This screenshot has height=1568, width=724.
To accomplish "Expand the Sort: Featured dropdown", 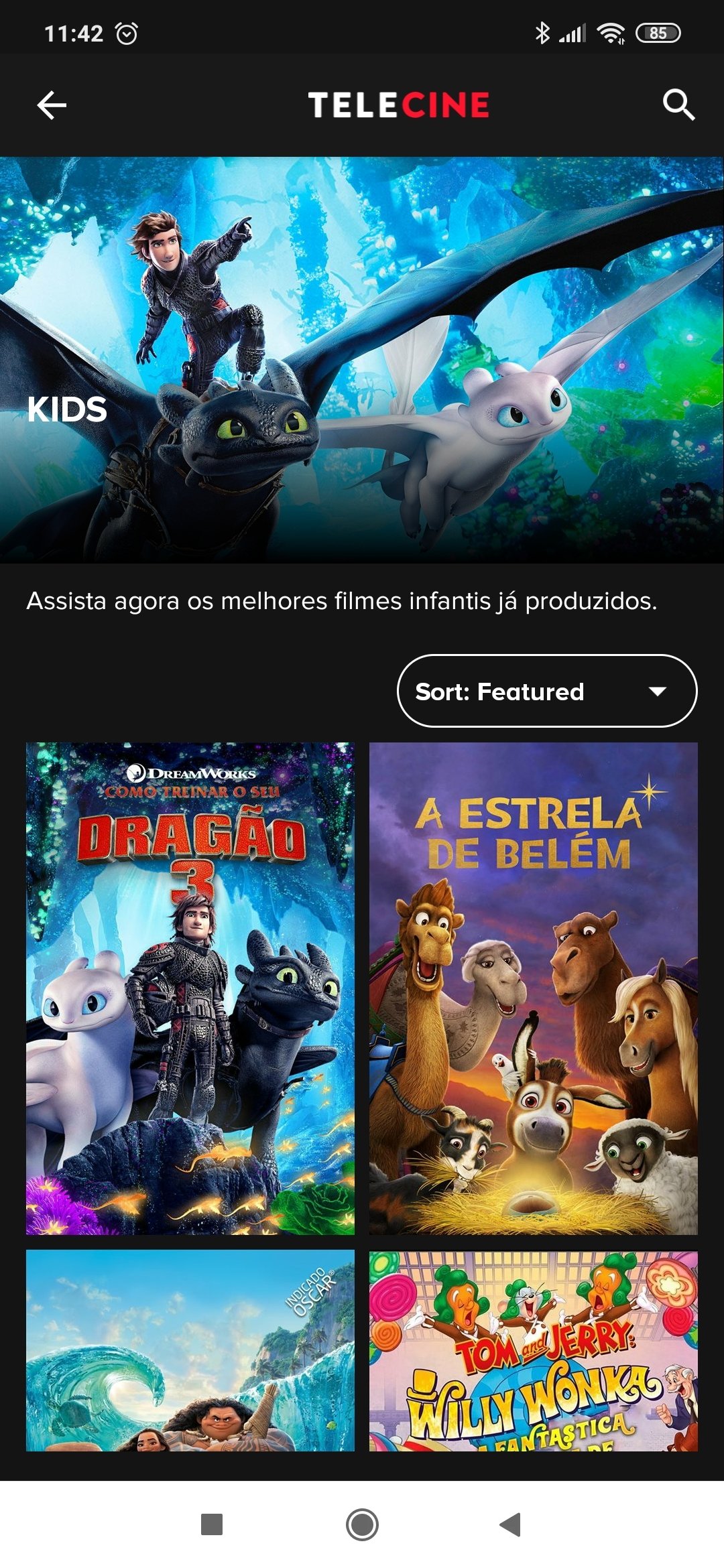I will [547, 691].
